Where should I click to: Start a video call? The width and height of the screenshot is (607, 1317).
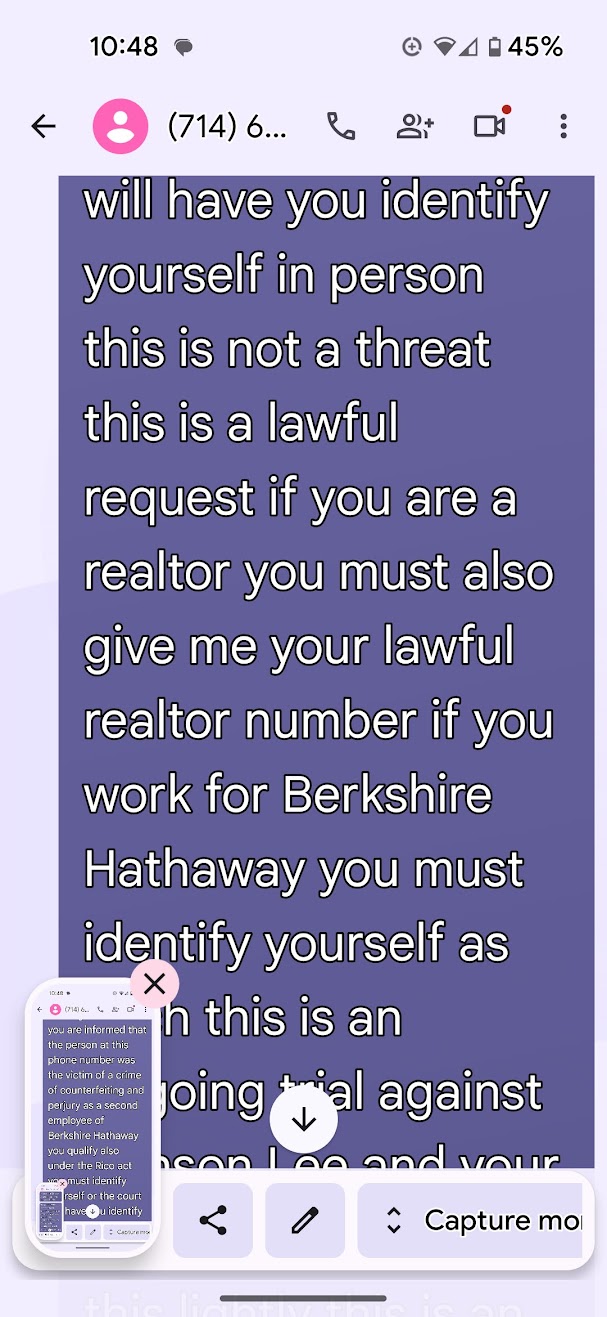click(489, 126)
